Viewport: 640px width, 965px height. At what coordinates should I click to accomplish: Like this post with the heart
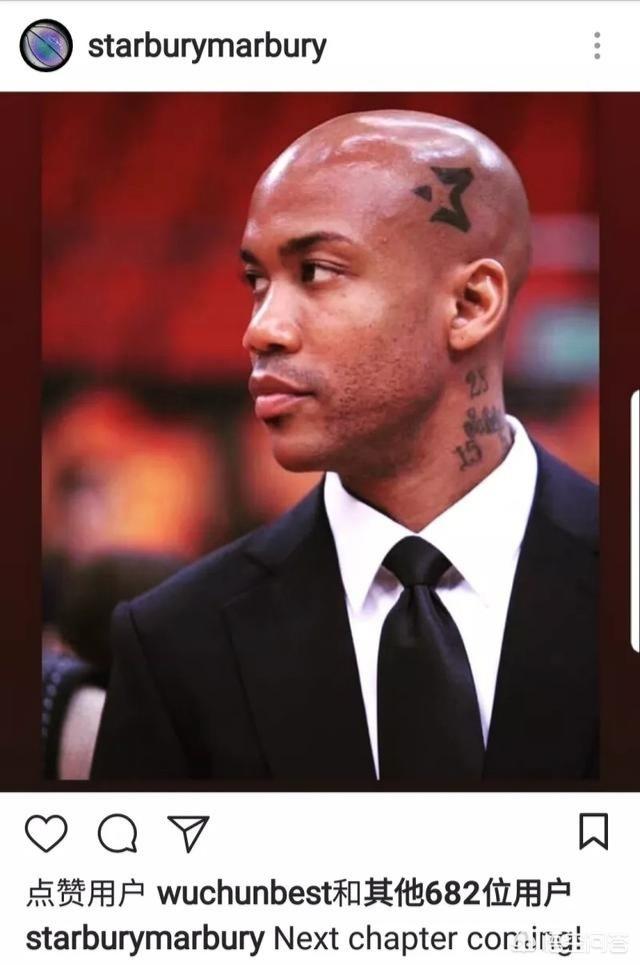(46, 832)
